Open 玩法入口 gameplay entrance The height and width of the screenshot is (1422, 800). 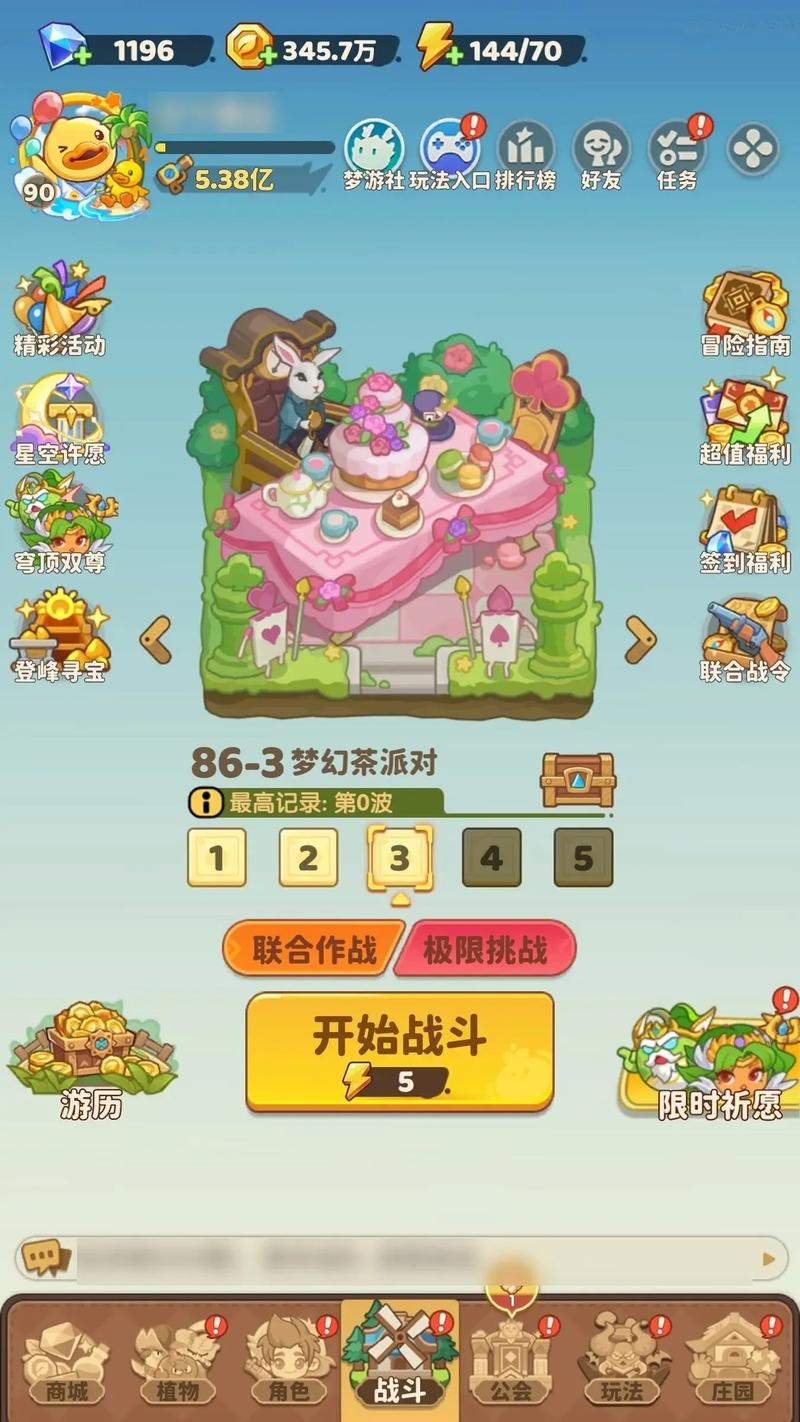pyautogui.click(x=450, y=155)
